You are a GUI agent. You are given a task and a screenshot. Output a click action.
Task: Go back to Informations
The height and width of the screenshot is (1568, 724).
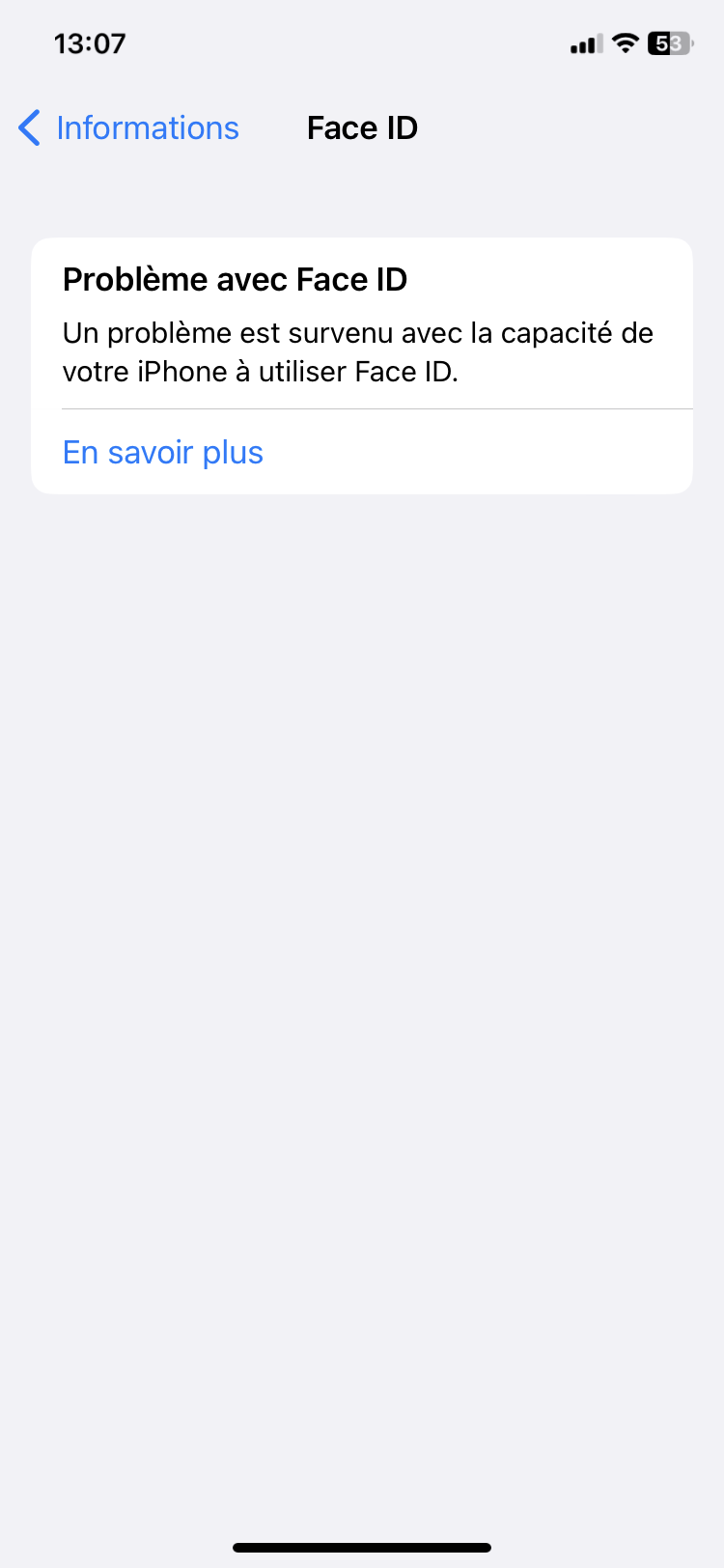coord(129,128)
